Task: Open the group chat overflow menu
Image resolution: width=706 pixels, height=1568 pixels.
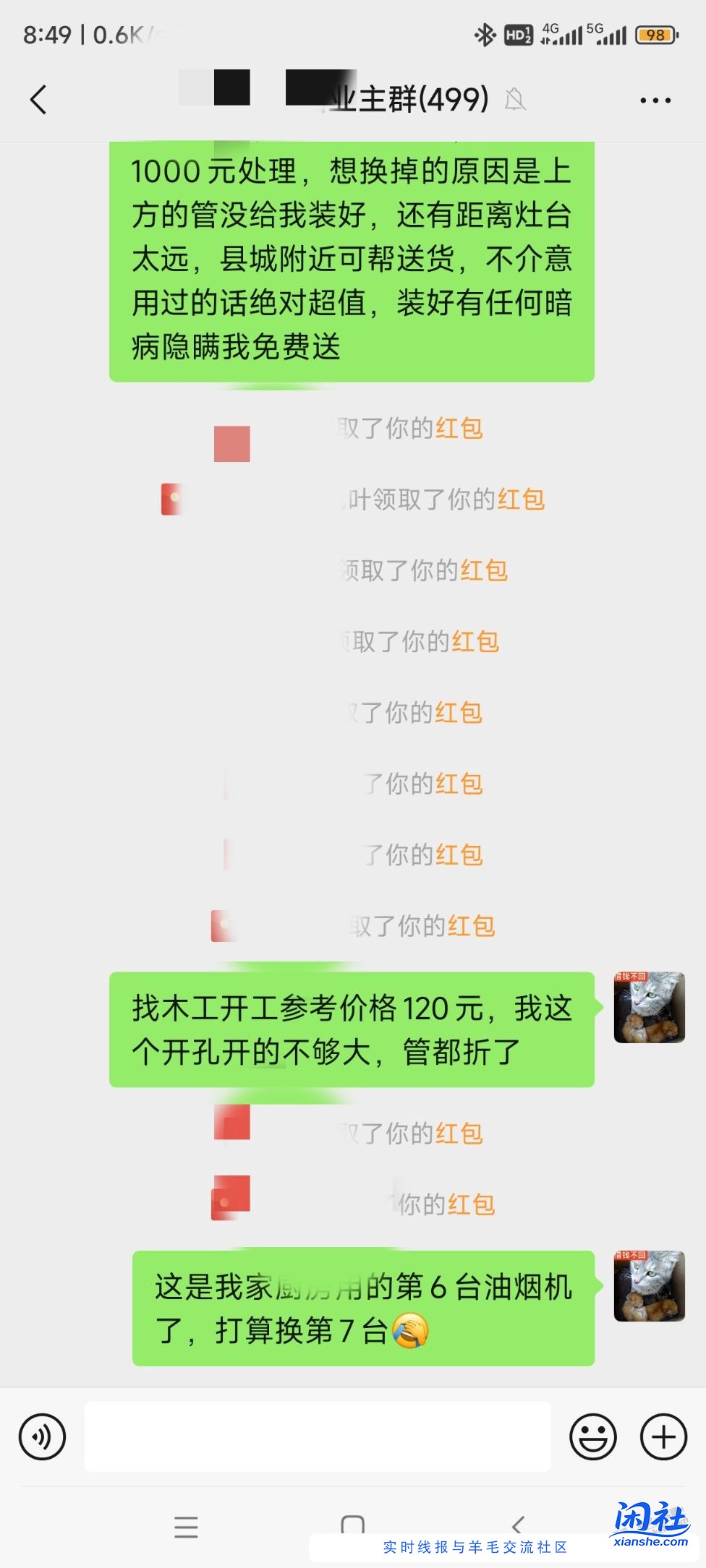Action: coord(655,100)
